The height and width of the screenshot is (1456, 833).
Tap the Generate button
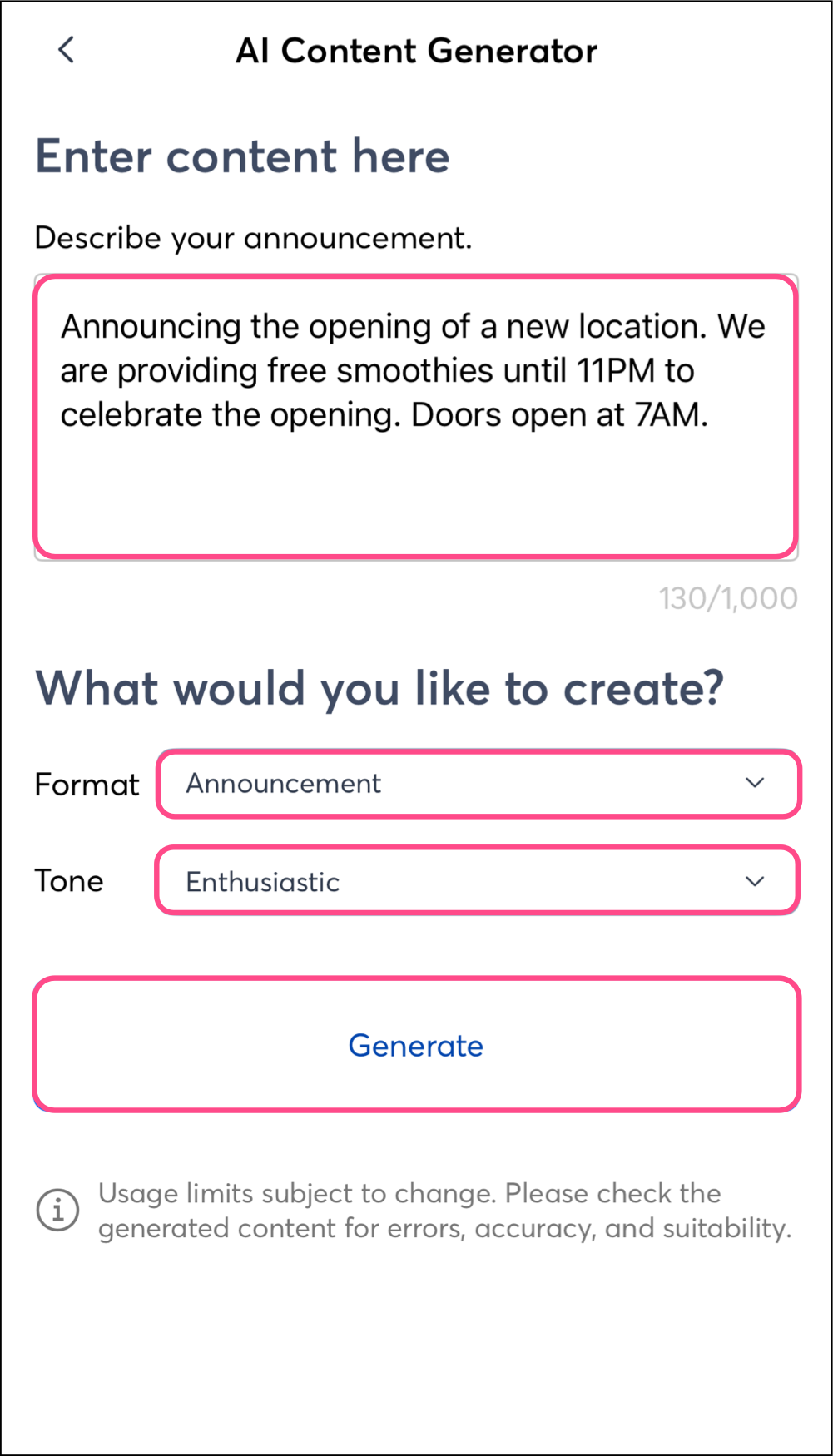click(416, 1045)
